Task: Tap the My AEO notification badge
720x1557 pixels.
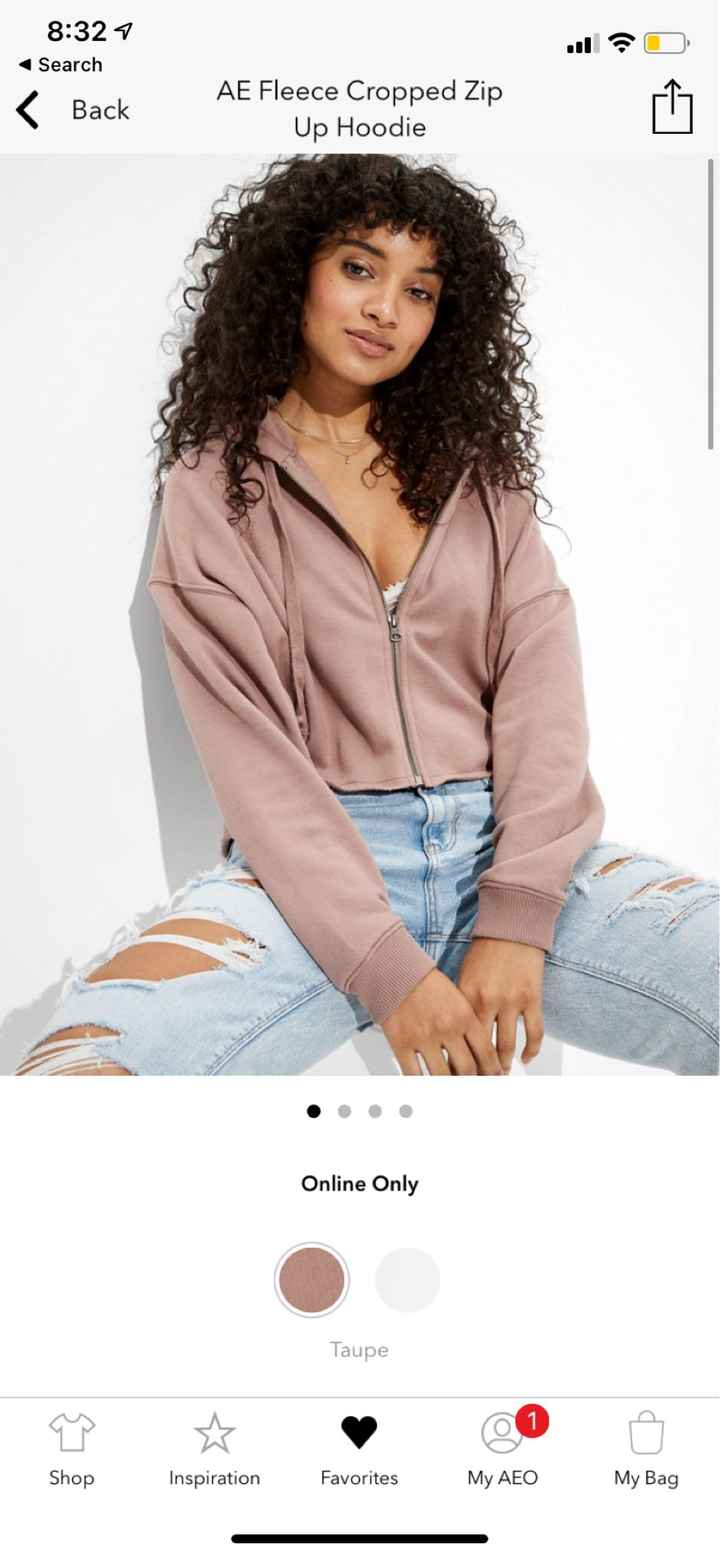Action: (x=533, y=1420)
